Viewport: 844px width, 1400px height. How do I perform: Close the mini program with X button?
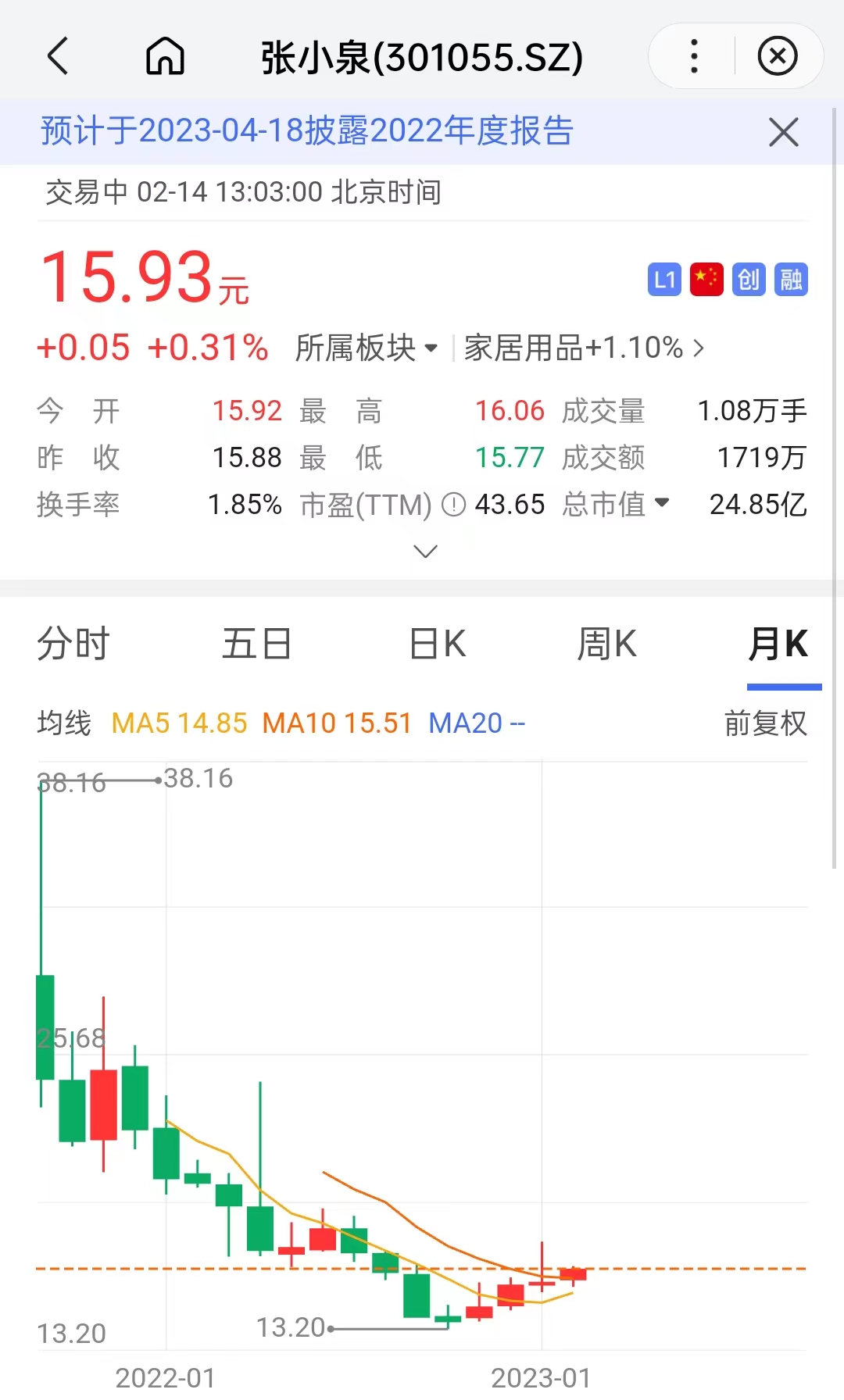click(778, 56)
